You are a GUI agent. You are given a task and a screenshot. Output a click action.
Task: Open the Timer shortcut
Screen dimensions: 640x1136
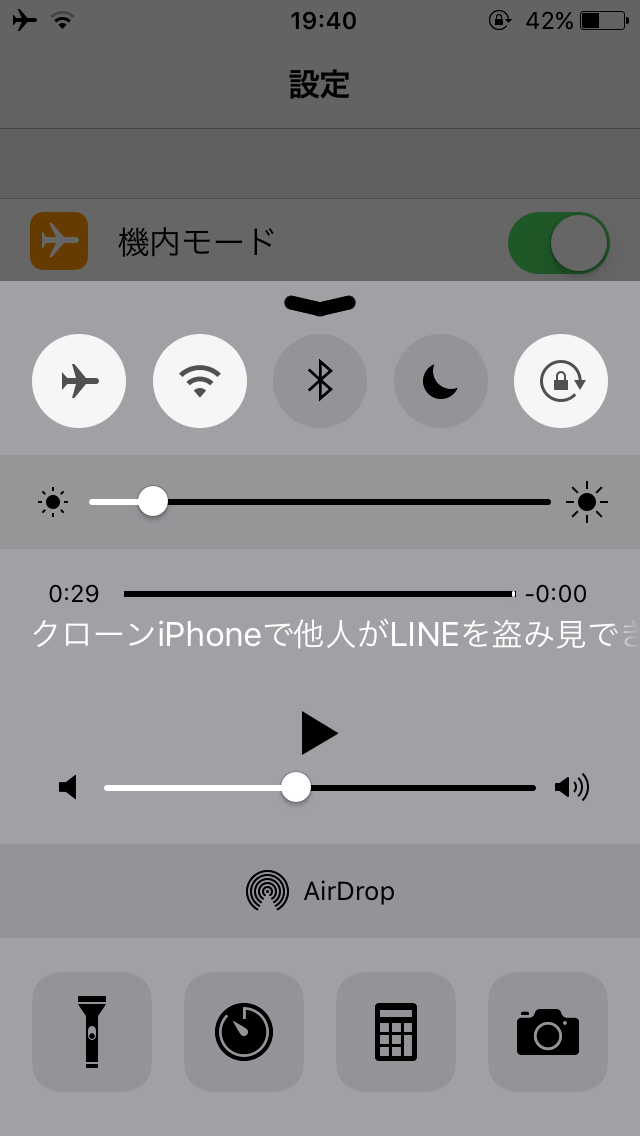point(244,1031)
